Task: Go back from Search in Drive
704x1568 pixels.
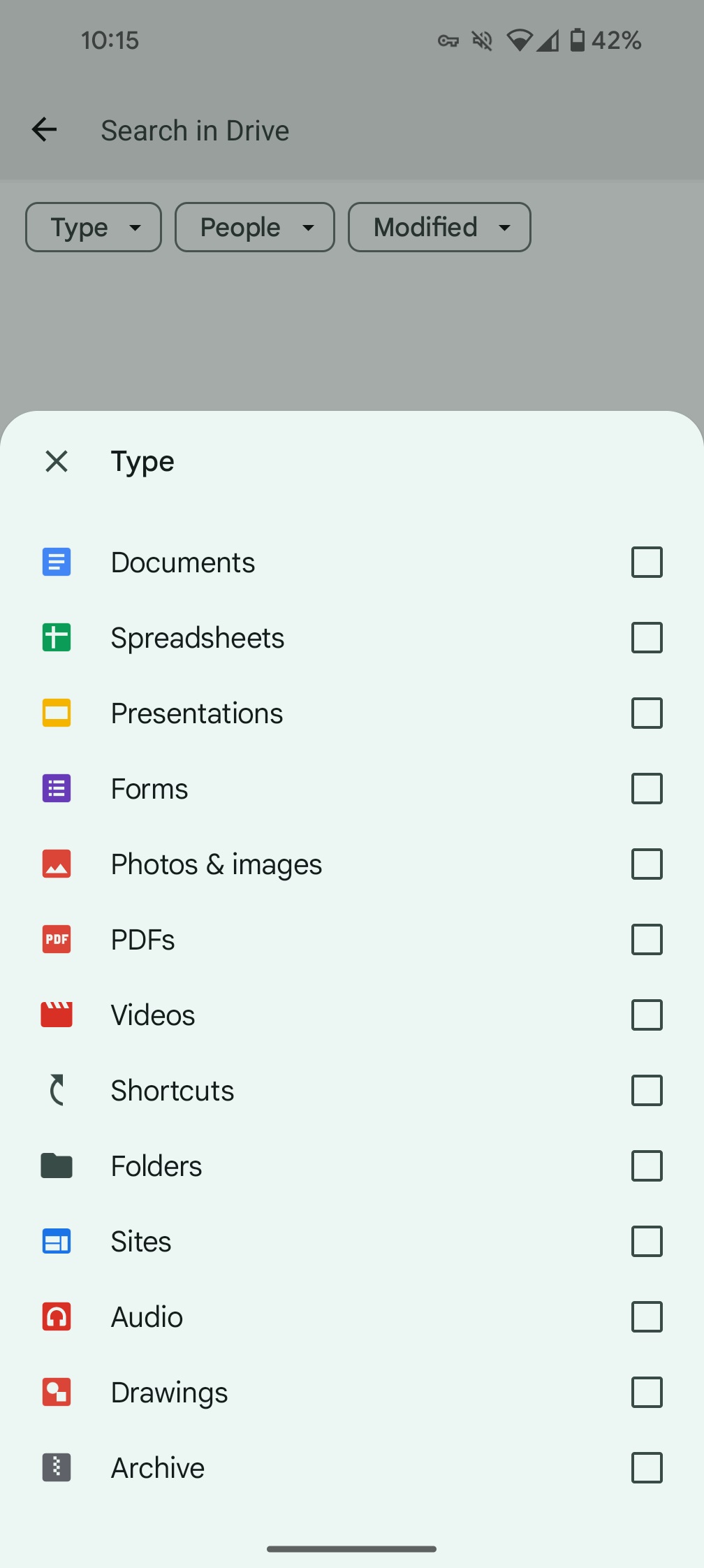Action: 45,129
